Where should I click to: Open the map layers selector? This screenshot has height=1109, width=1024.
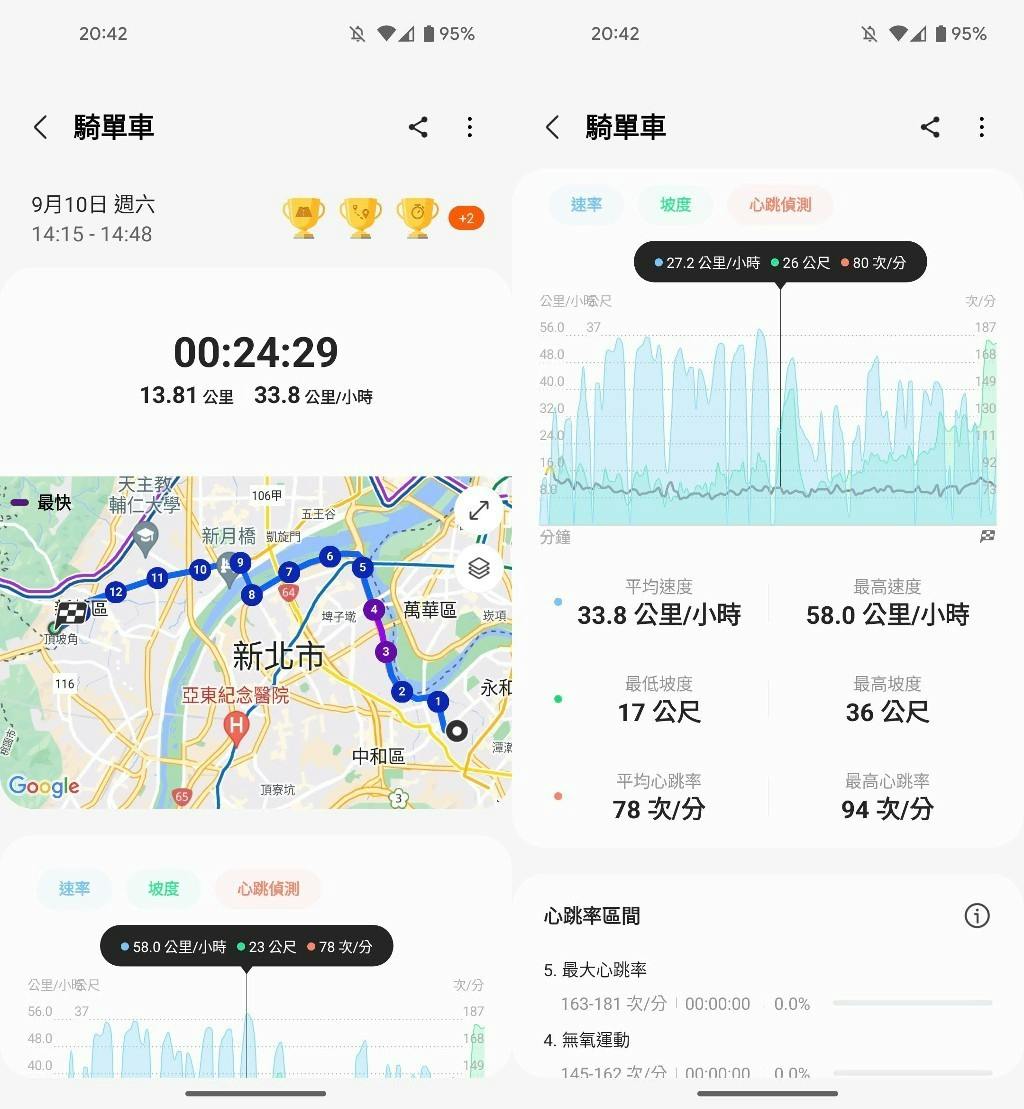tap(478, 567)
